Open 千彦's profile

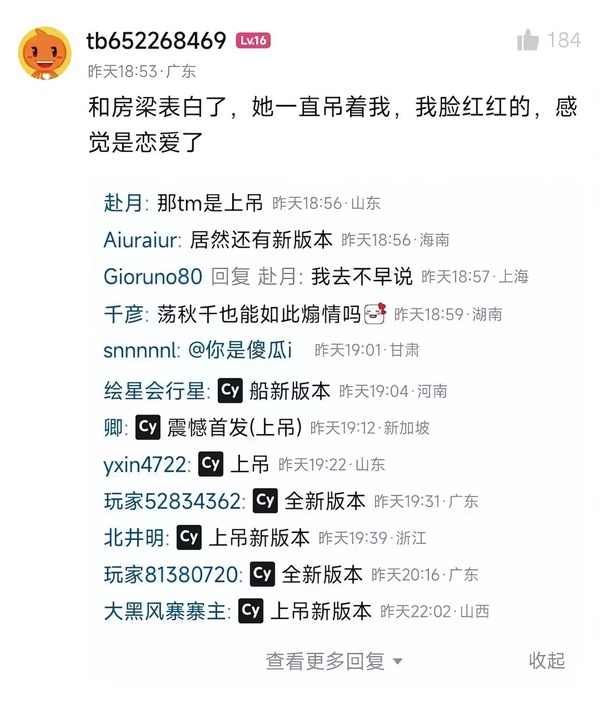point(123,314)
